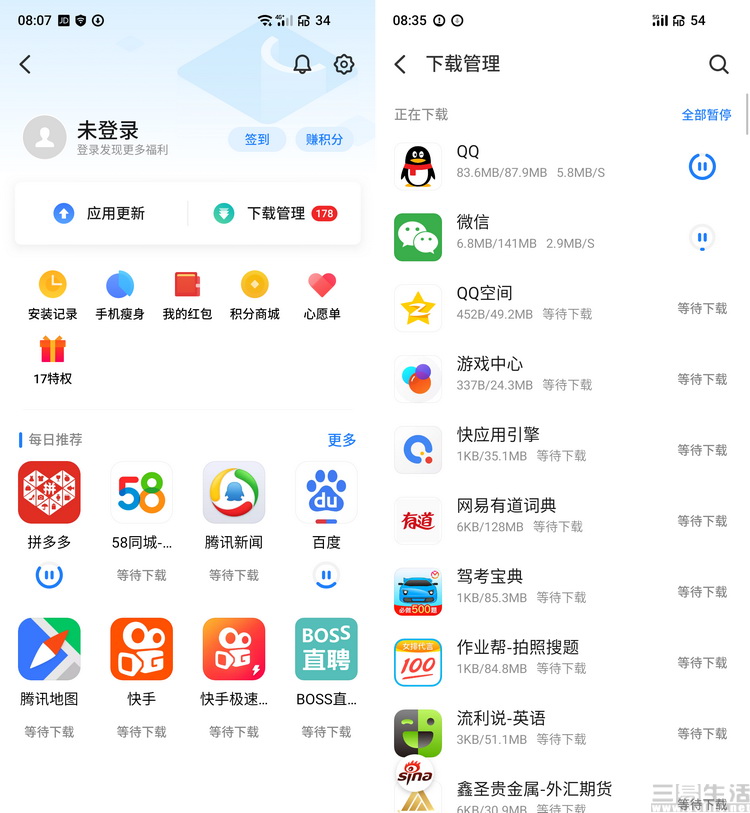Pause the 百度 download

coord(325,575)
